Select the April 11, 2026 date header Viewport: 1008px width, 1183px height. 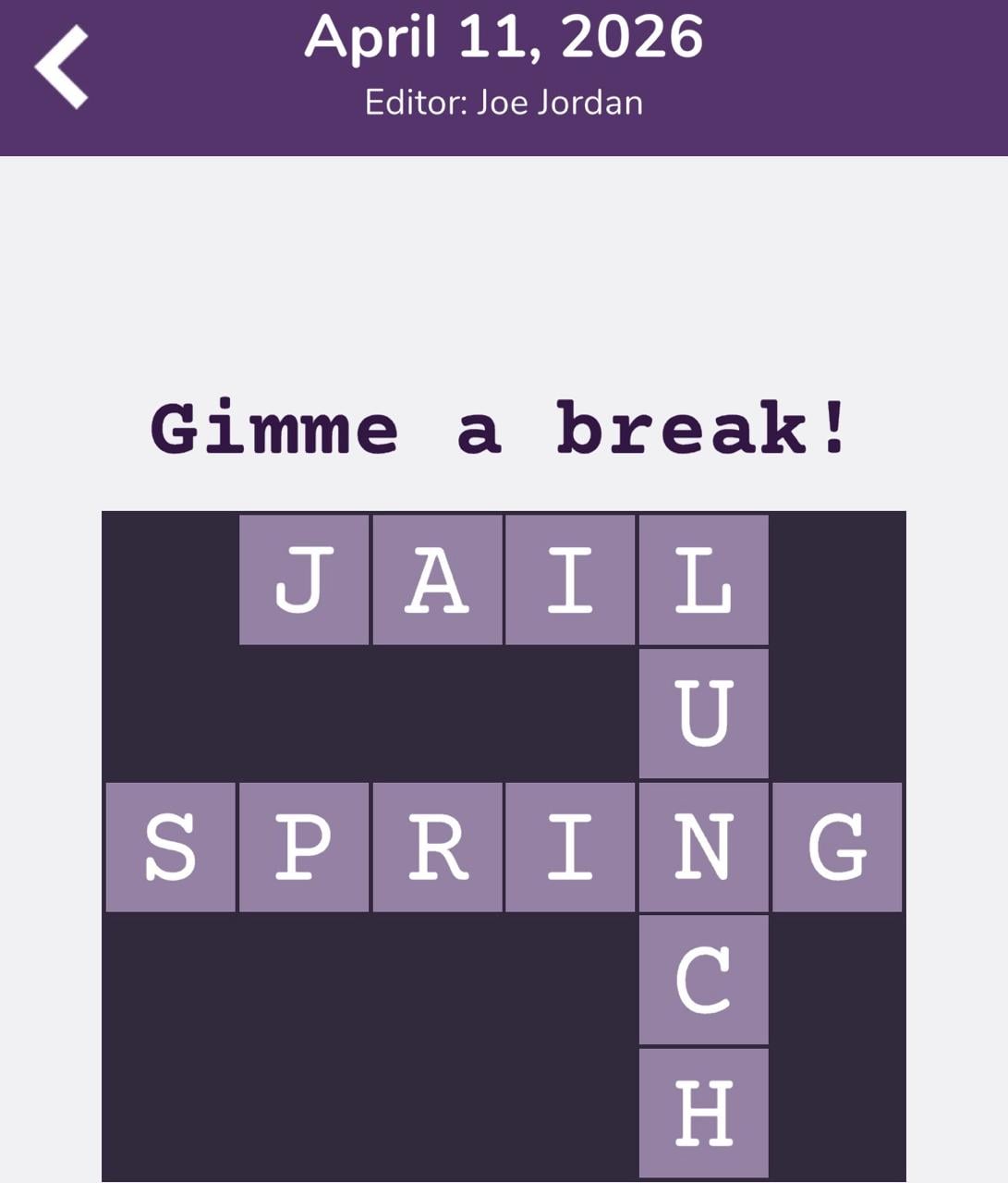tap(504, 39)
